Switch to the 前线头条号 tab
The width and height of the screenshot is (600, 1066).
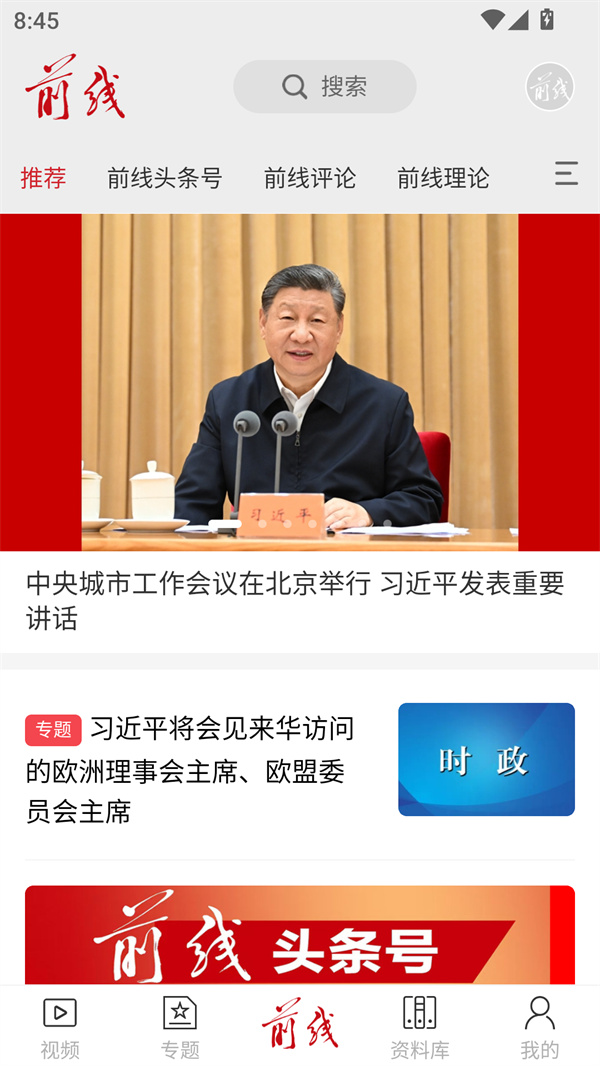(x=164, y=178)
